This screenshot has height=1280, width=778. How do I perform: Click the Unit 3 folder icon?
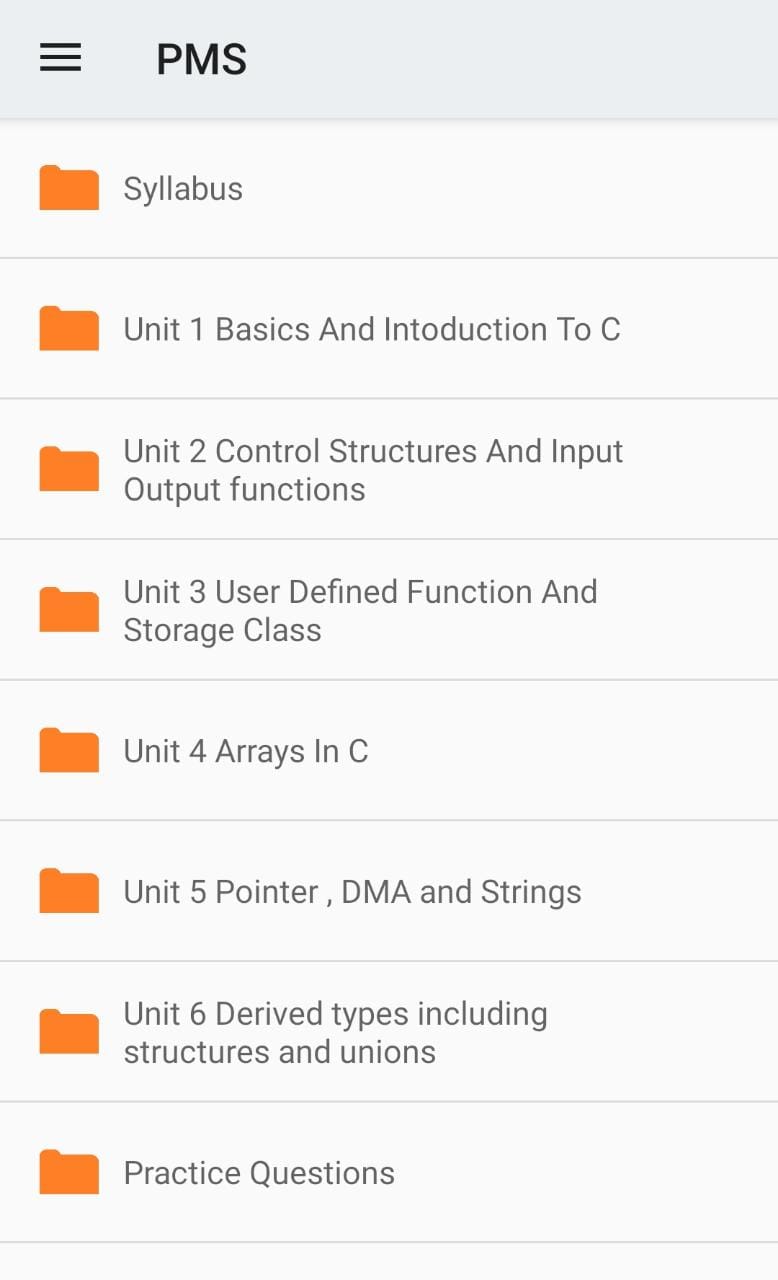pos(68,610)
